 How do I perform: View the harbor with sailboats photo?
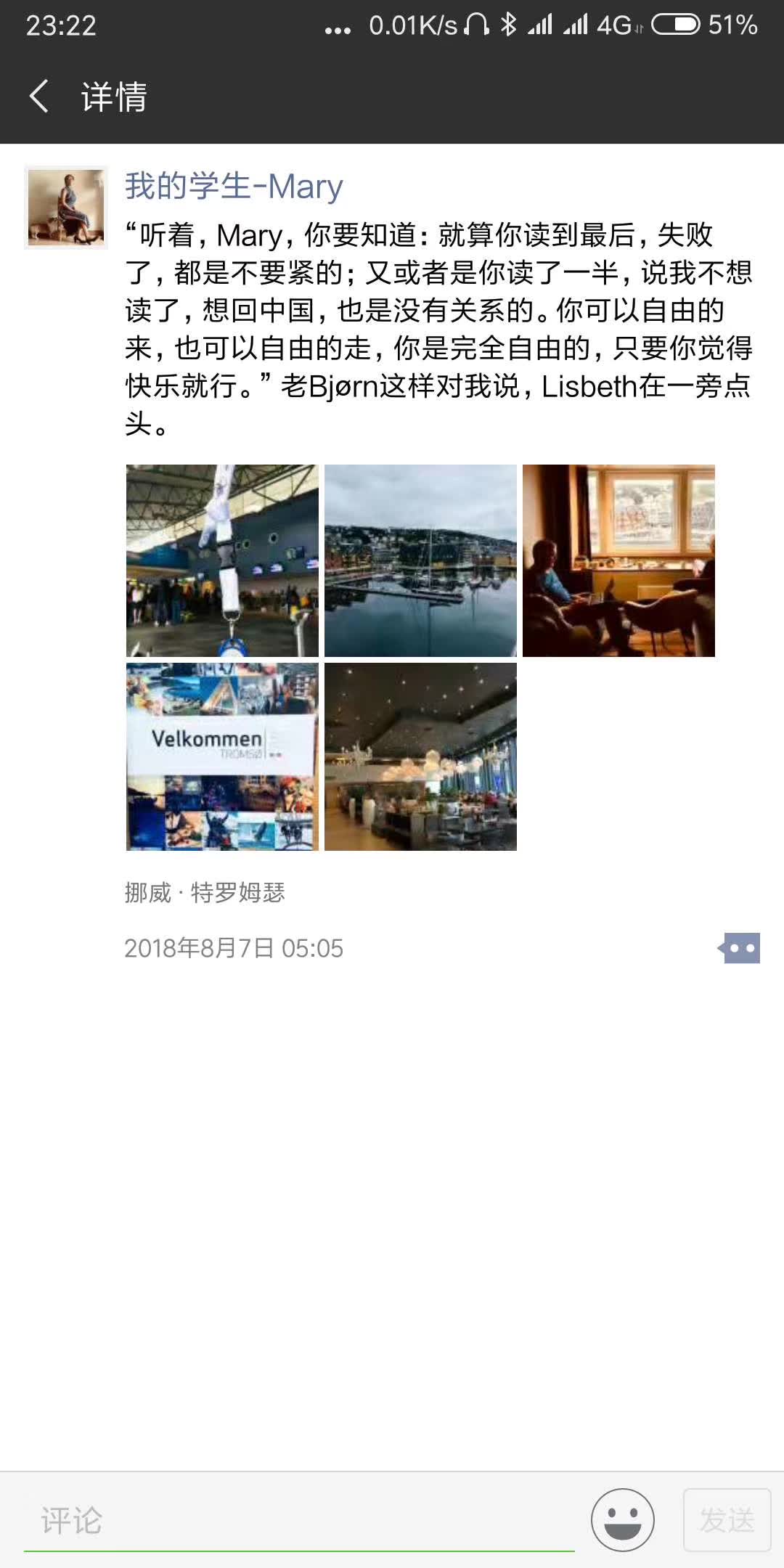click(x=420, y=560)
